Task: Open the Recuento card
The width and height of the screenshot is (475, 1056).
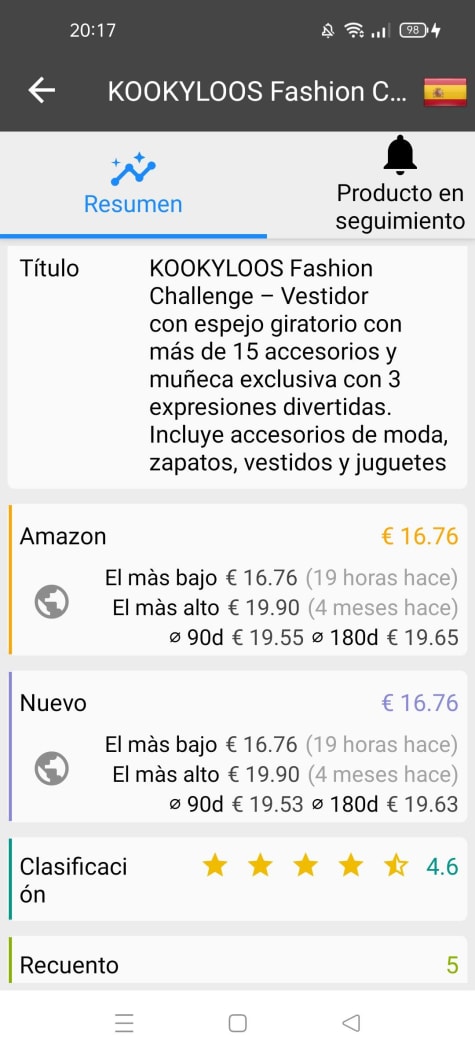Action: pos(237,960)
